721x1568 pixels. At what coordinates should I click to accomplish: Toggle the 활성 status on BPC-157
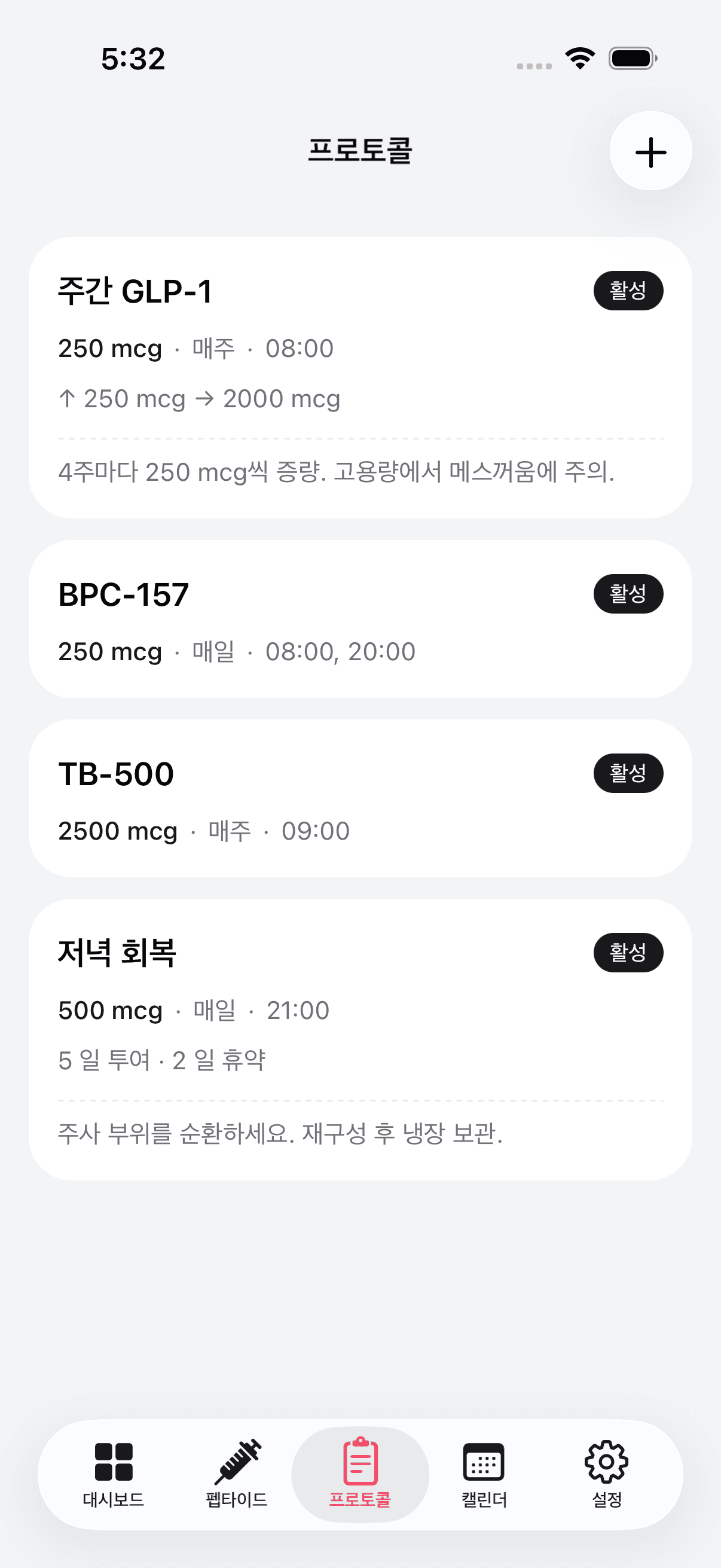628,593
